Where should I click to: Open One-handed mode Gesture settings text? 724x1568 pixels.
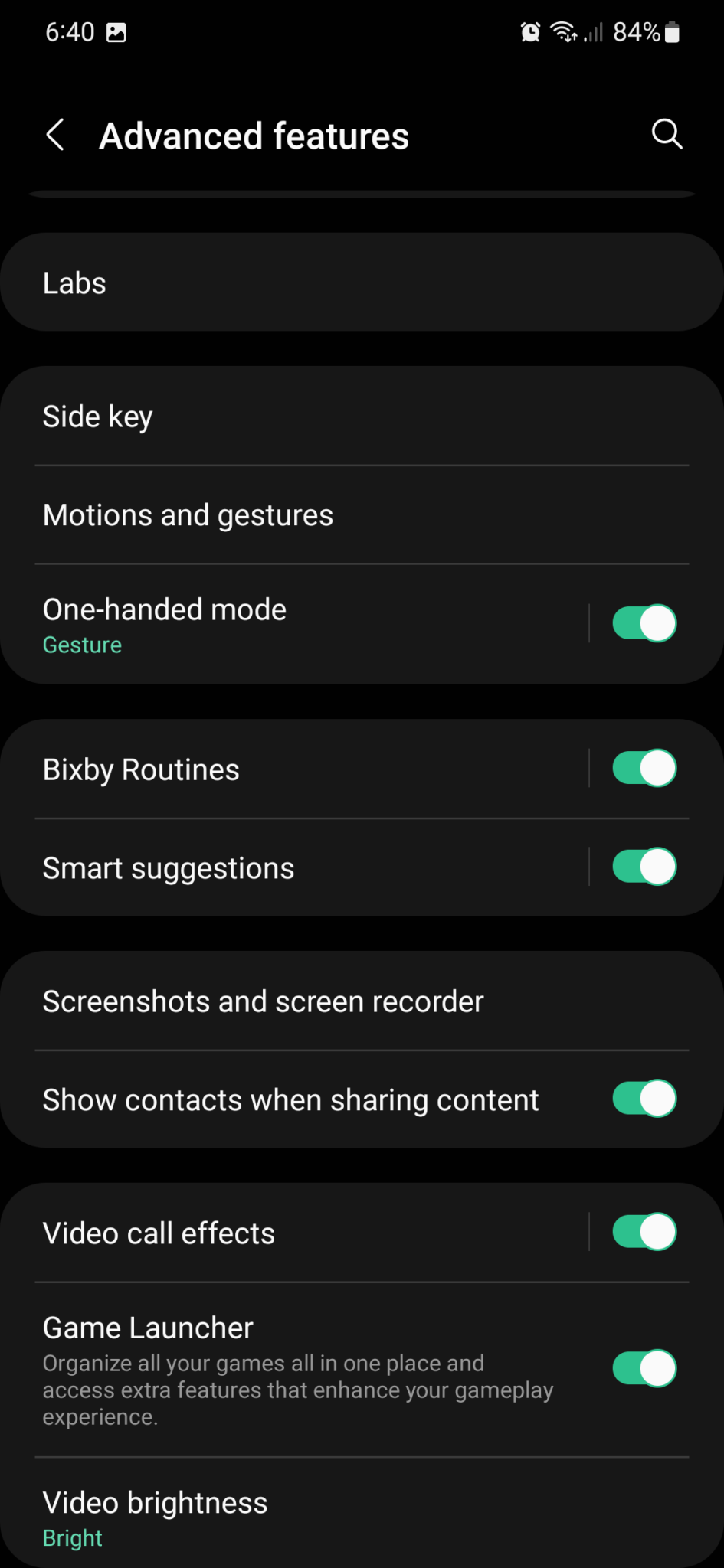coord(82,644)
